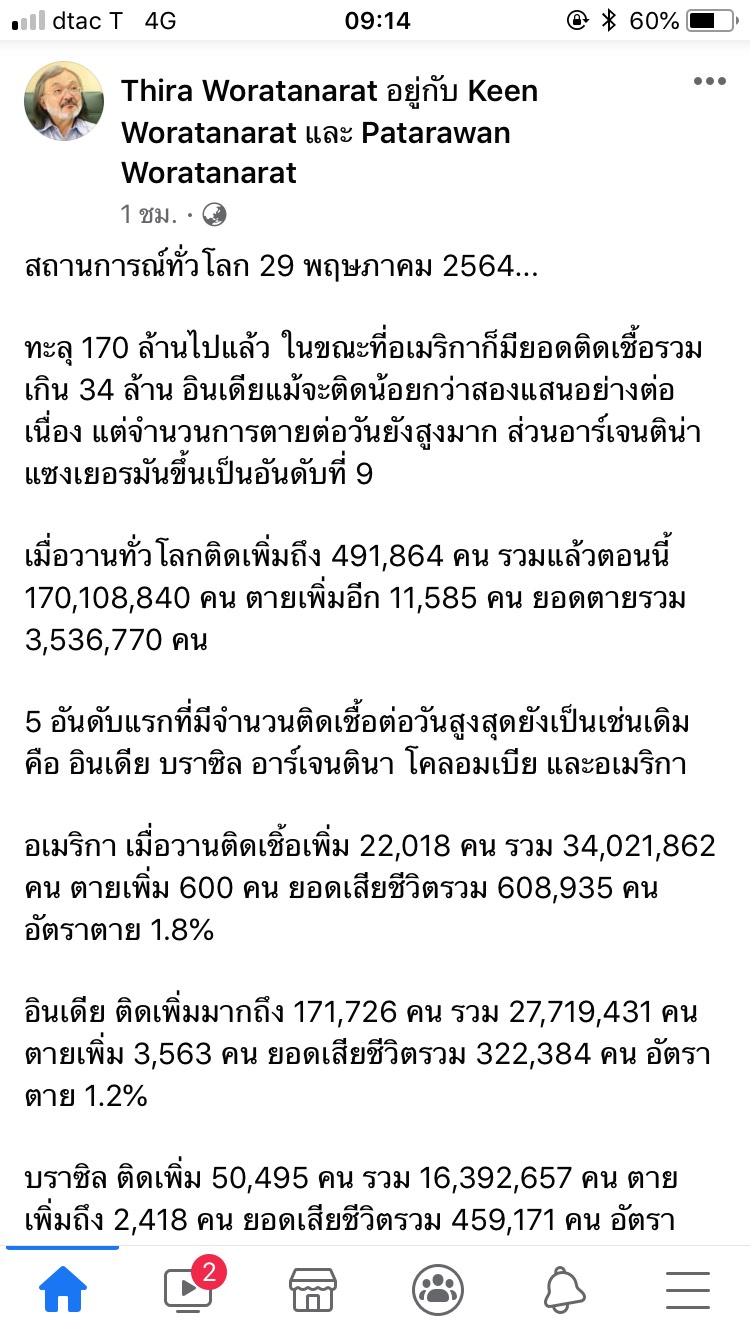The width and height of the screenshot is (750, 1334).
Task: Switch to the Home feed tab
Action: [63, 1290]
